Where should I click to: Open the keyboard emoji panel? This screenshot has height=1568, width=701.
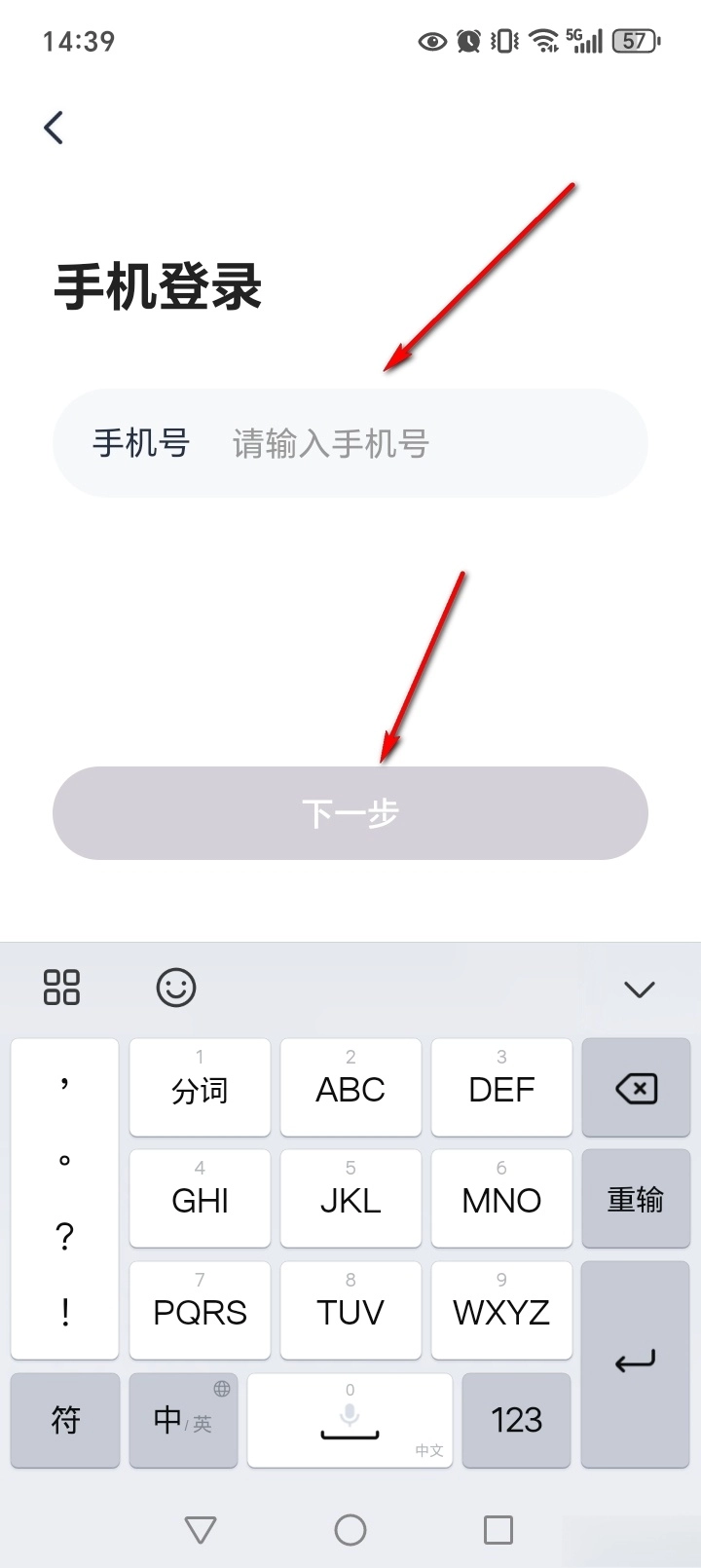[x=176, y=988]
